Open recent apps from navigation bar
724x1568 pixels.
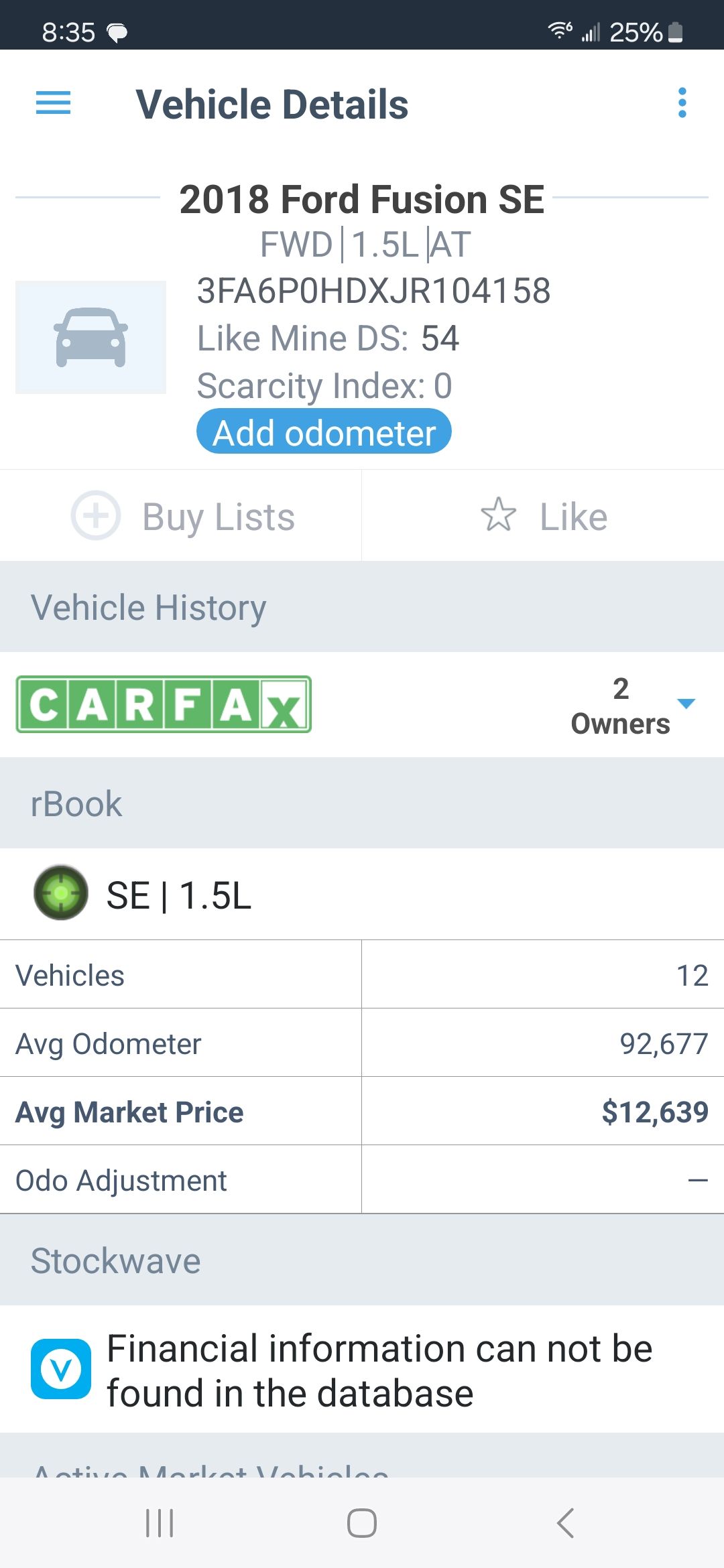(160, 1523)
